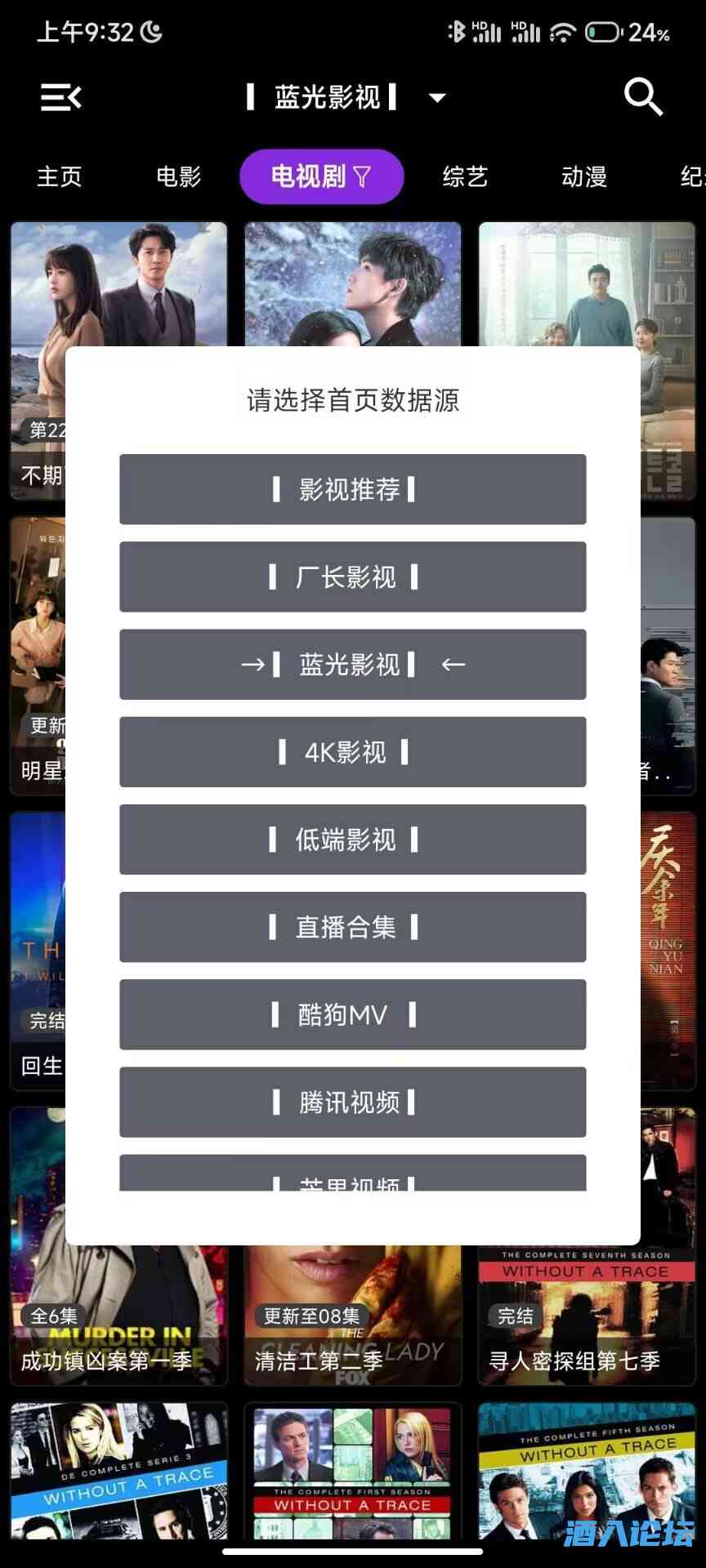Go to the 电影 tab
This screenshot has width=706, height=1568.
(178, 176)
